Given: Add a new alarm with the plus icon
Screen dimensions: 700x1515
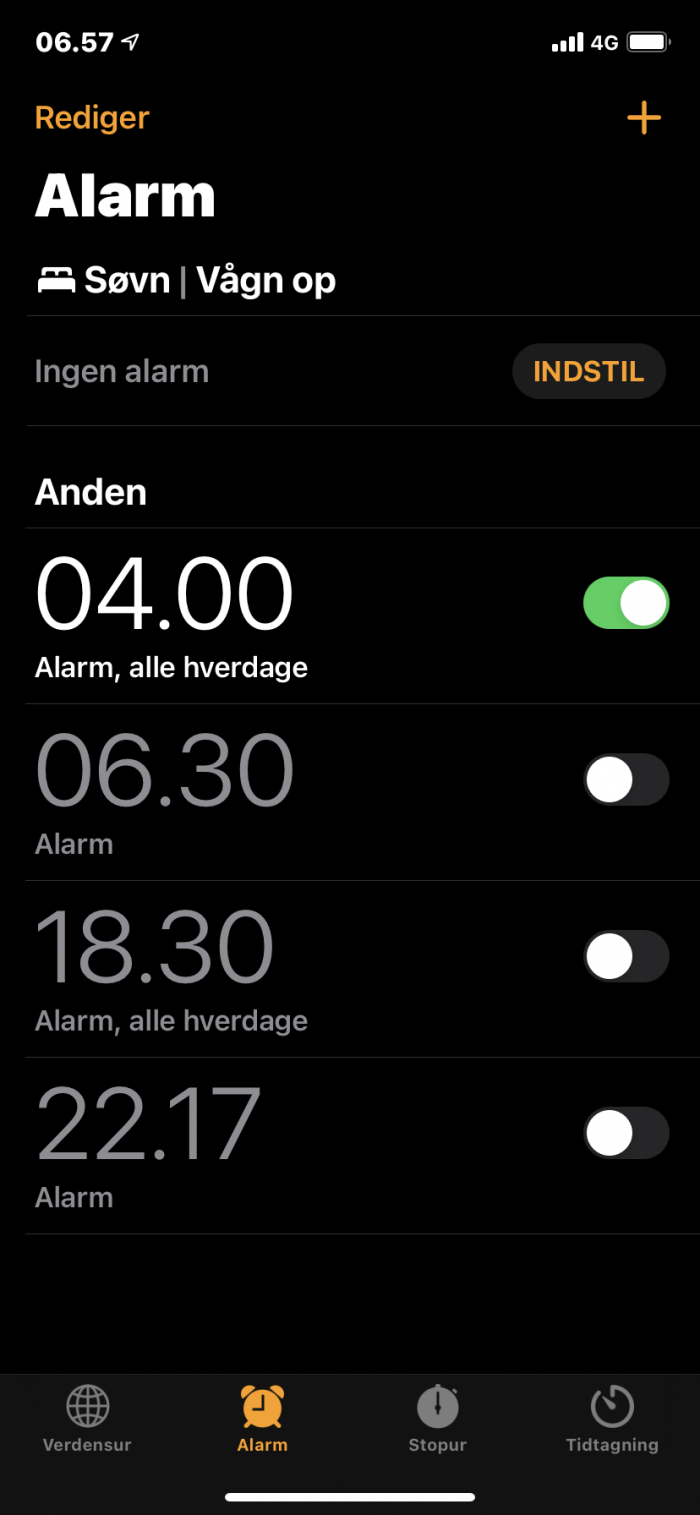Looking at the screenshot, I should pyautogui.click(x=644, y=118).
